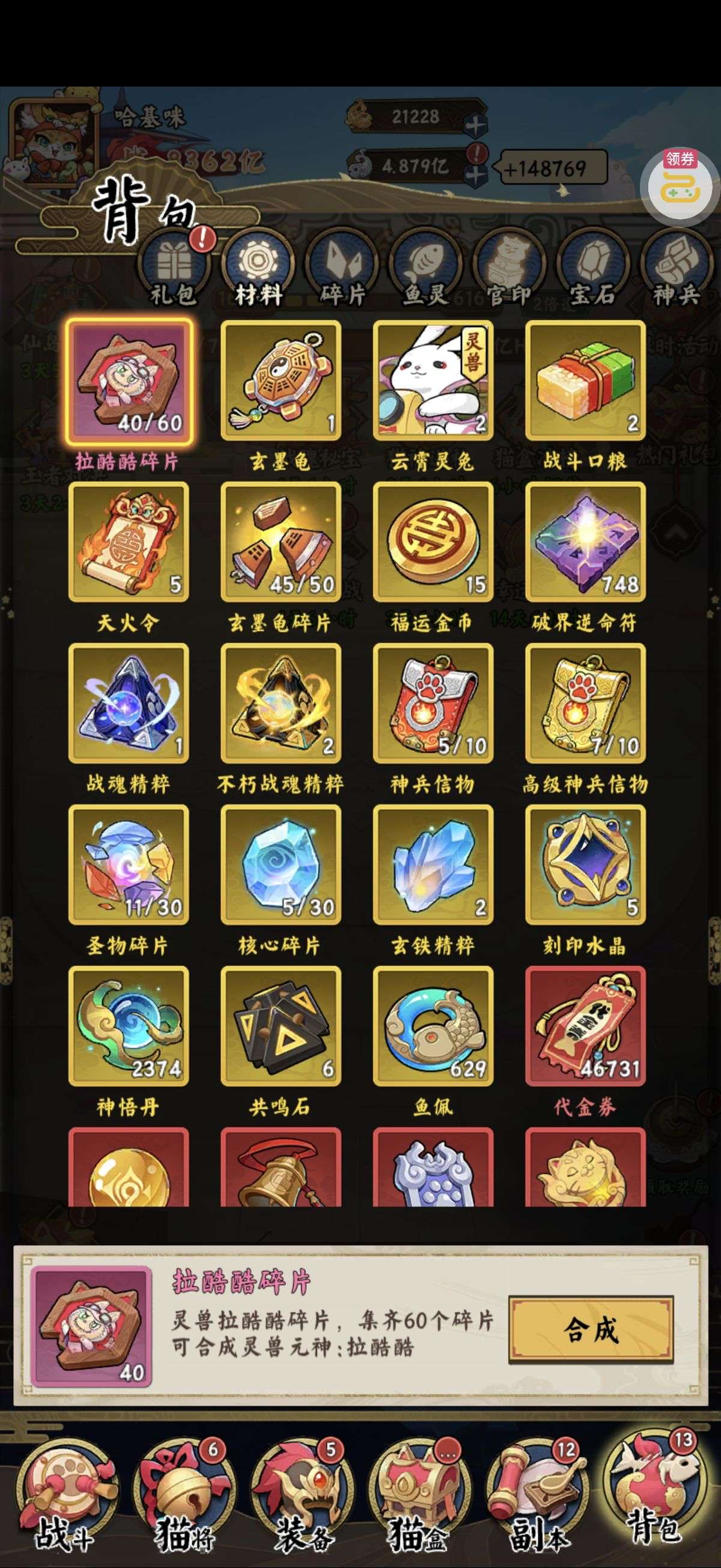The image size is (721, 1568).
Task: Select the 代金券 voucher item
Action: click(x=585, y=1026)
